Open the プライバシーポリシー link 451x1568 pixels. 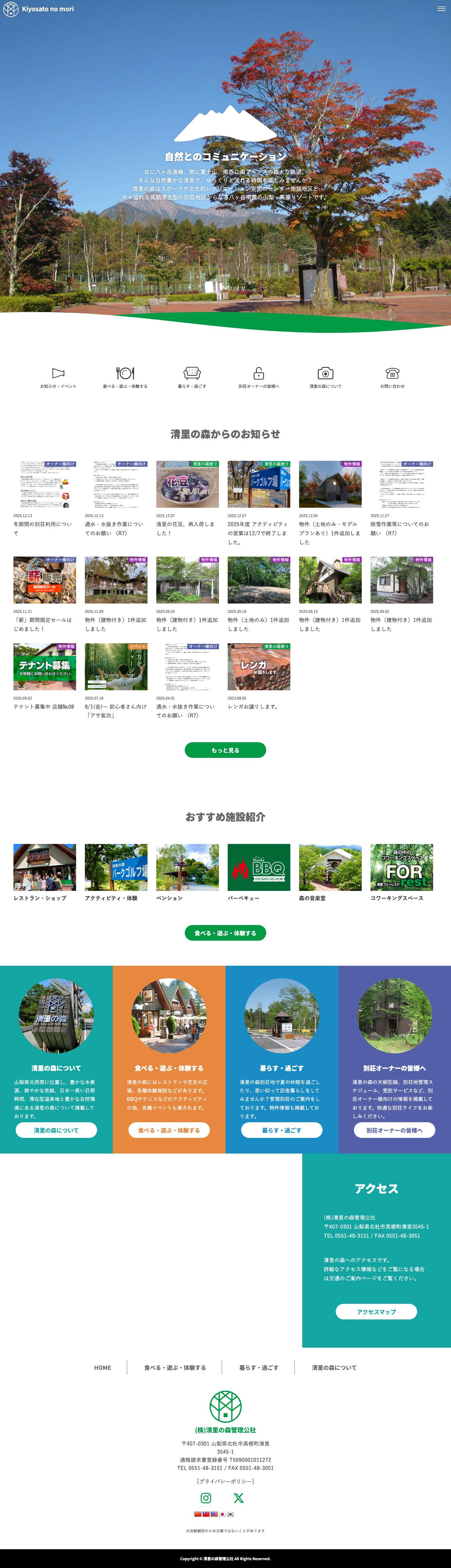coord(225,1480)
